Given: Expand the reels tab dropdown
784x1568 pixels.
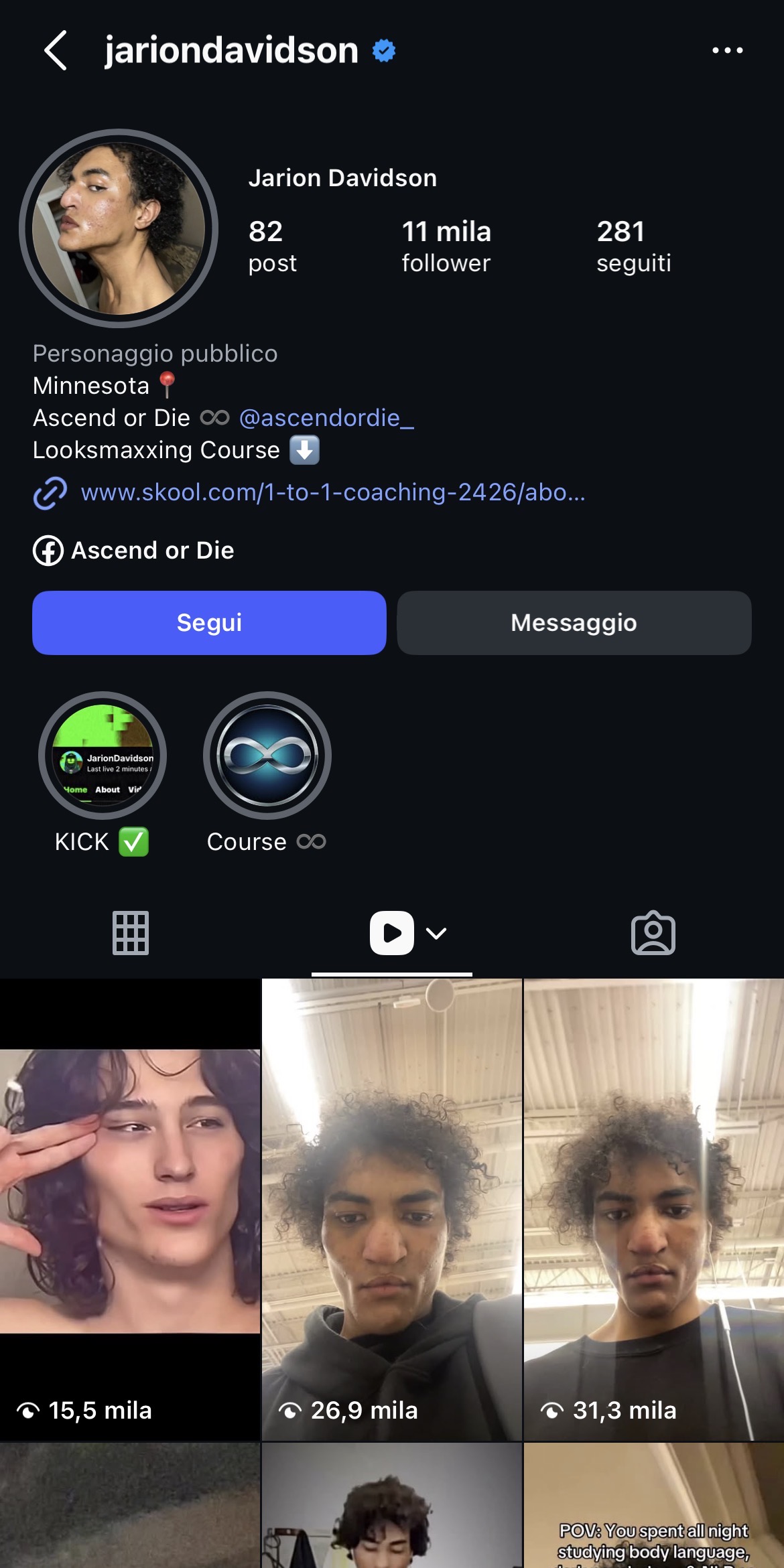Looking at the screenshot, I should coord(436,933).
